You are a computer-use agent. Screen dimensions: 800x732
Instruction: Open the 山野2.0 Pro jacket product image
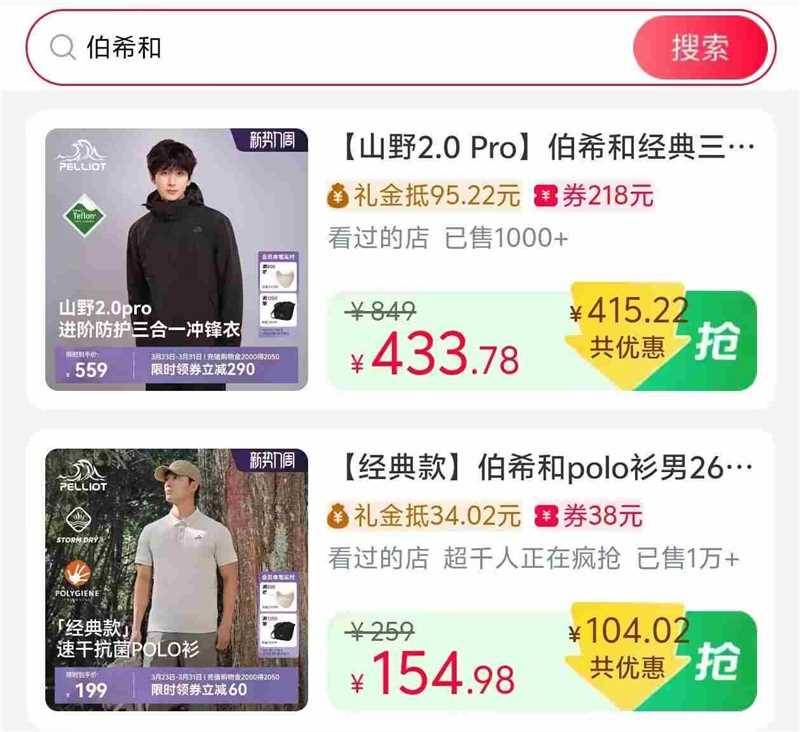click(x=176, y=259)
